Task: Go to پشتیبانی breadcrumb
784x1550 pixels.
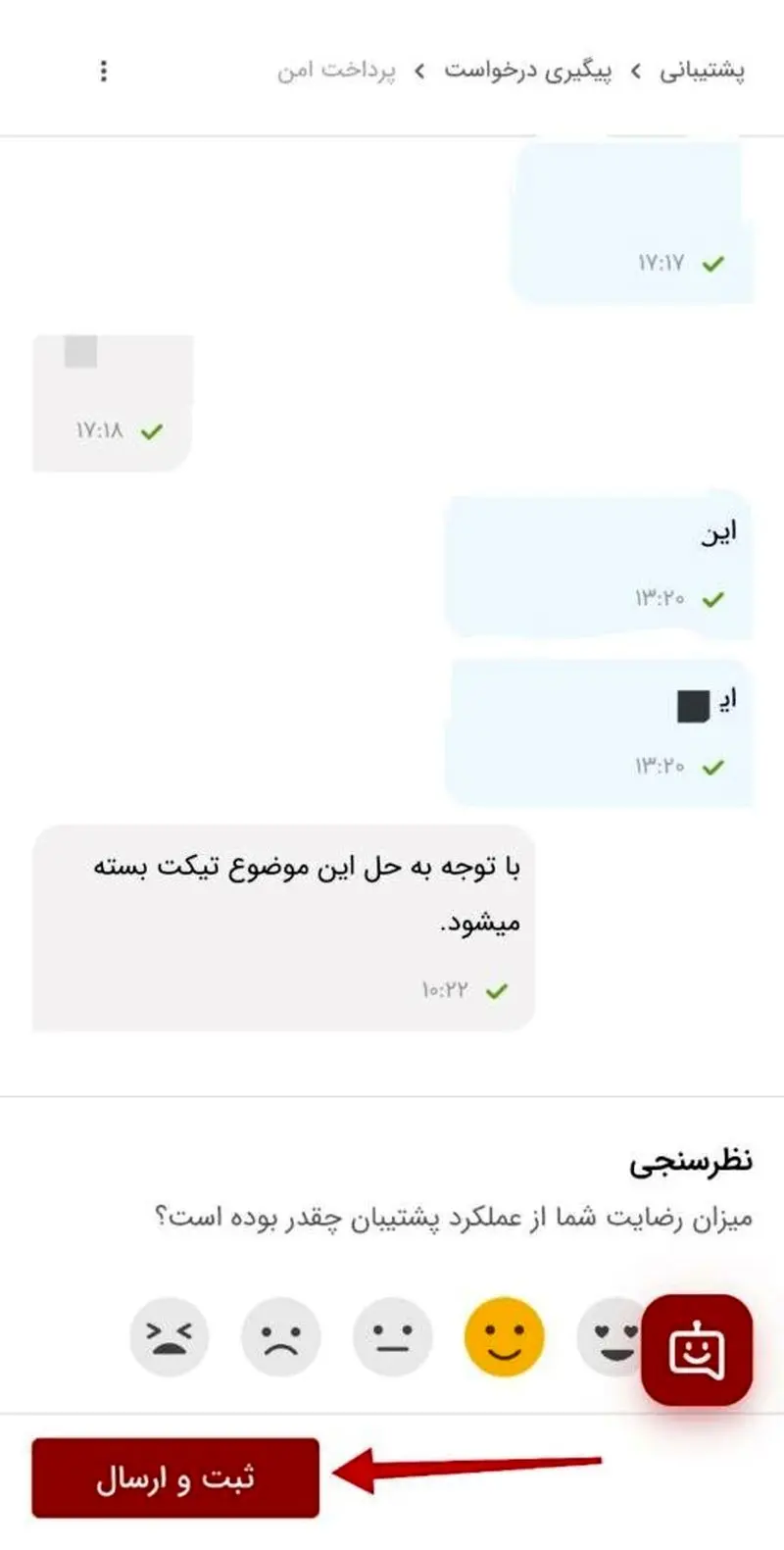Action: (x=702, y=72)
